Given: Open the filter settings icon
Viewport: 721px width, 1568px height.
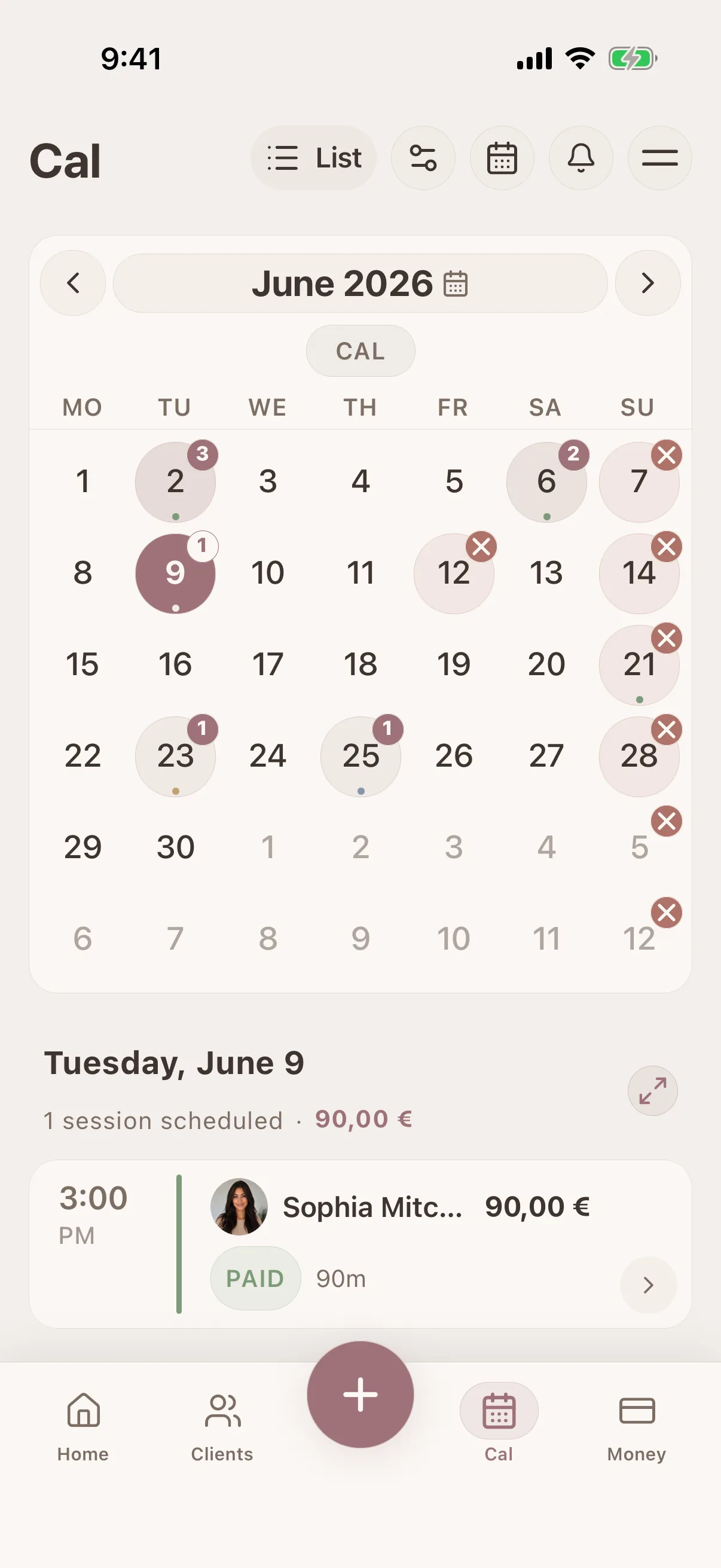Looking at the screenshot, I should click(x=423, y=158).
